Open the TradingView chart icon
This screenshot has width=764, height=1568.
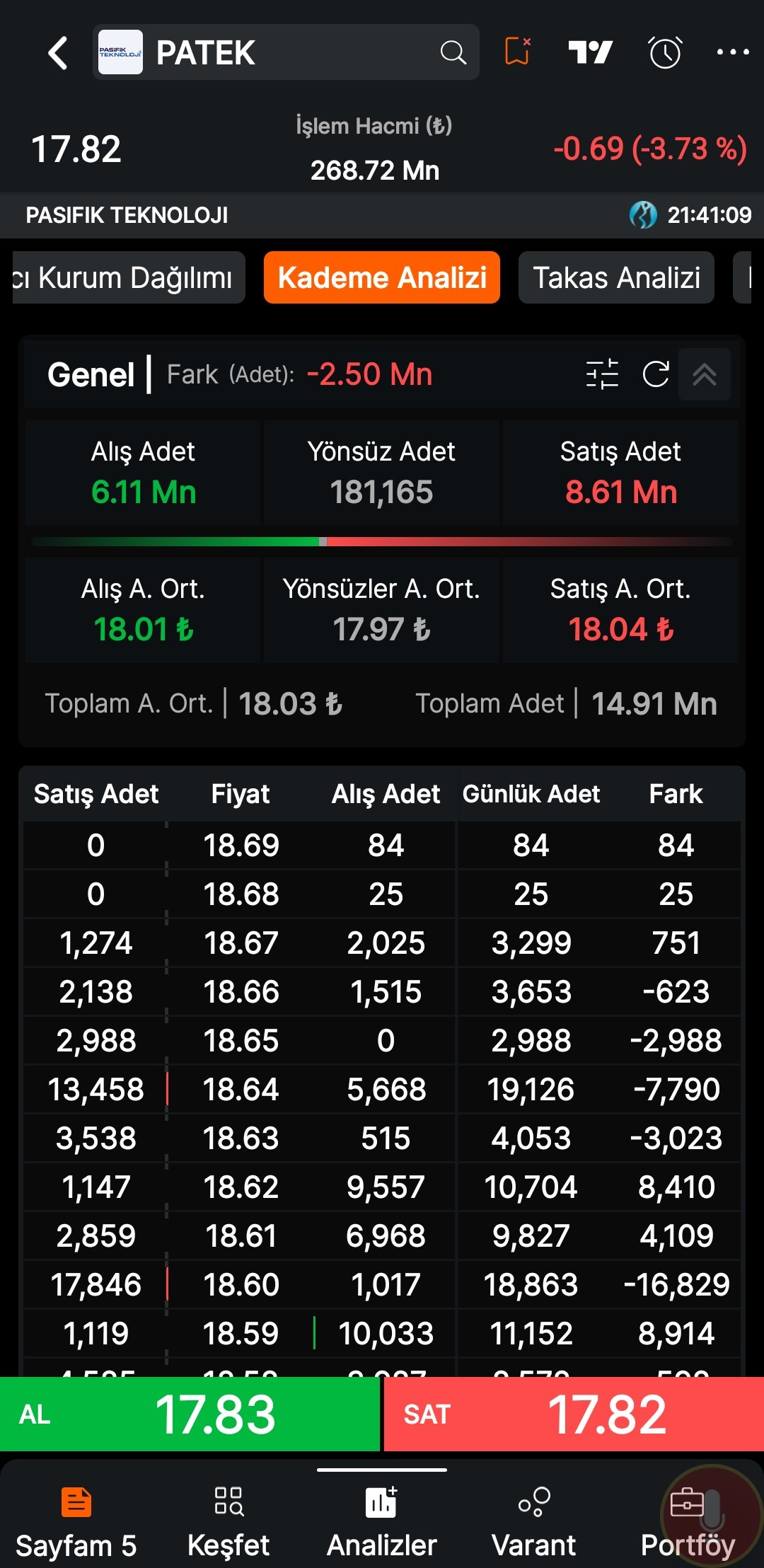[x=590, y=52]
